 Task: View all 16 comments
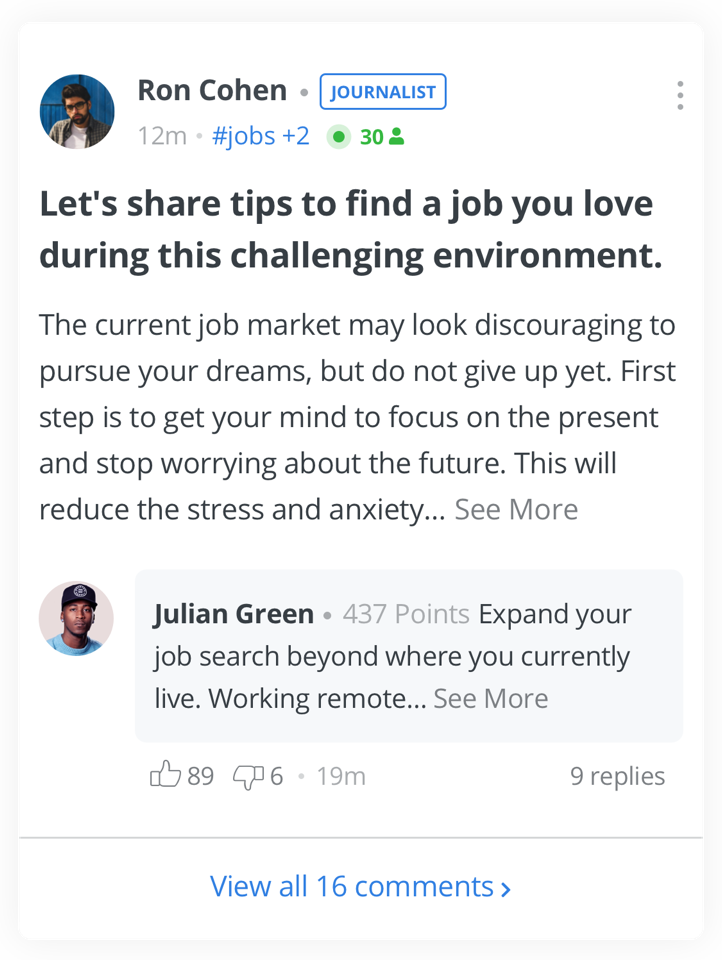360,886
